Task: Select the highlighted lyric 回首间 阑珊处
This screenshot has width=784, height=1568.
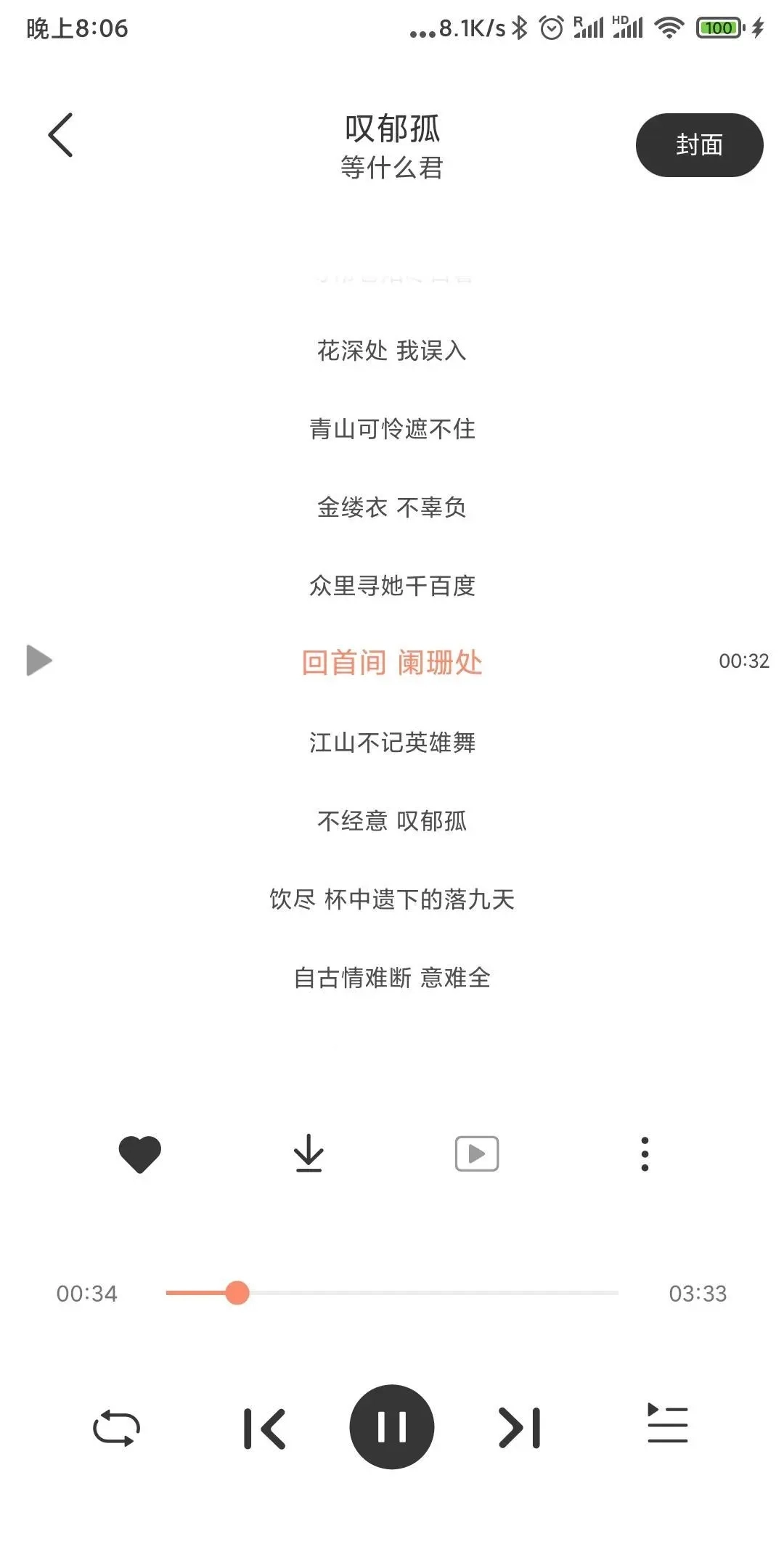Action: tap(392, 663)
